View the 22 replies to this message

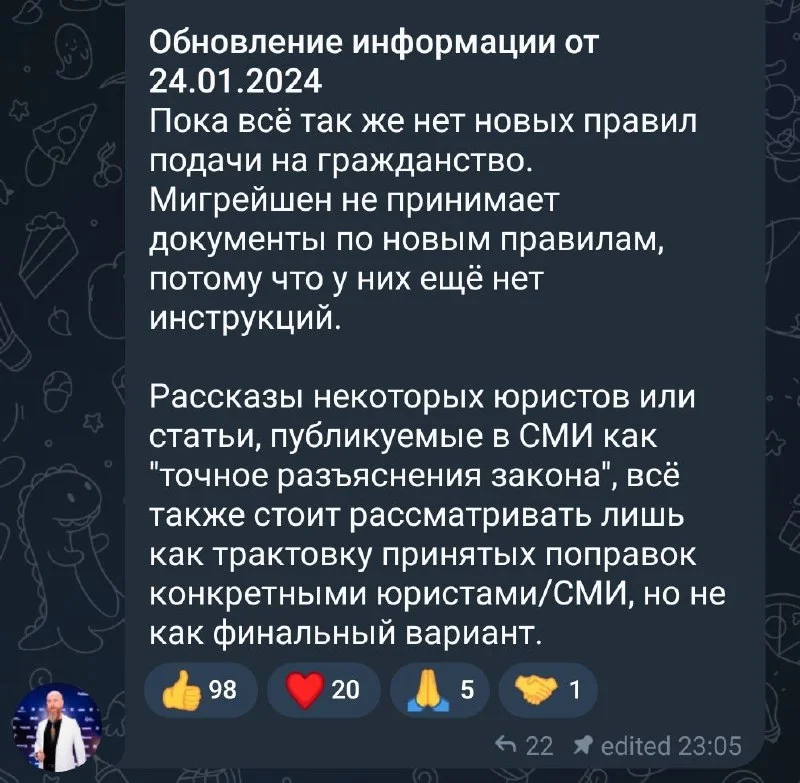526,745
